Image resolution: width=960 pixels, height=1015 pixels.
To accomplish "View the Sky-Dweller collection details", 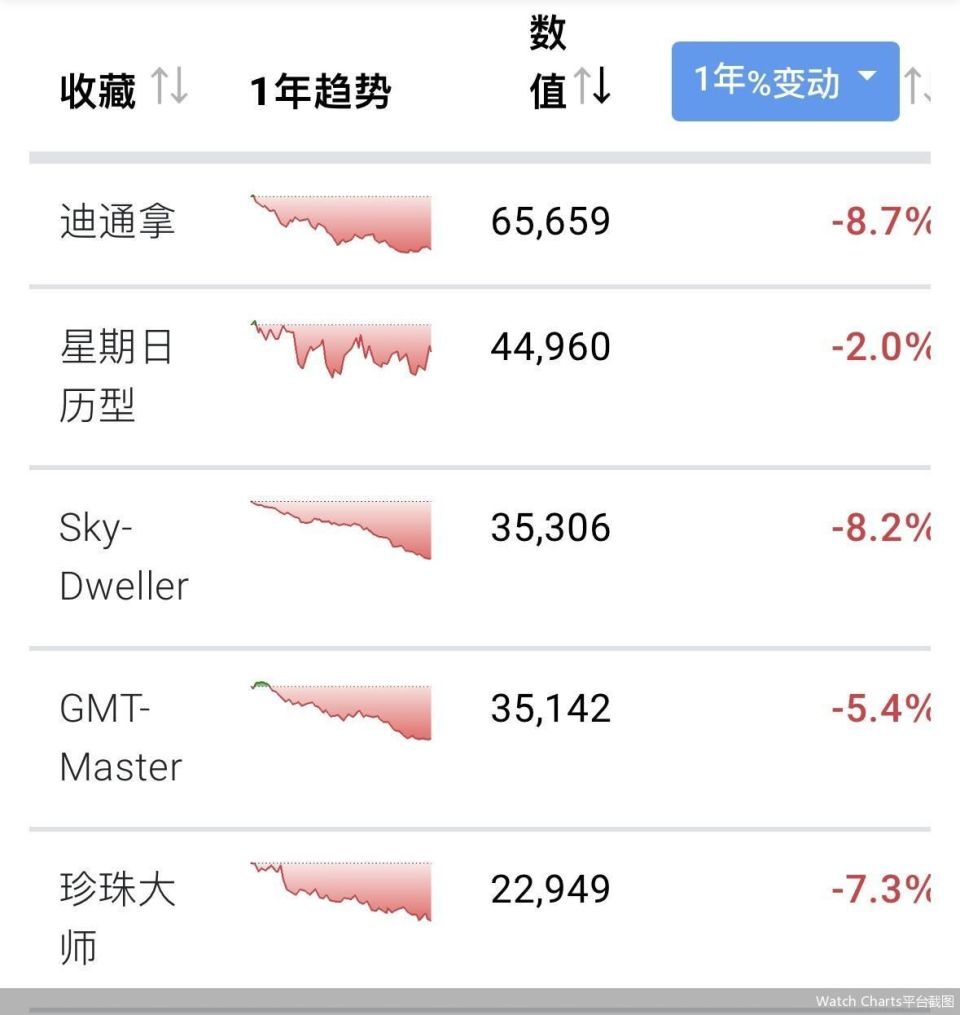I will [x=123, y=556].
